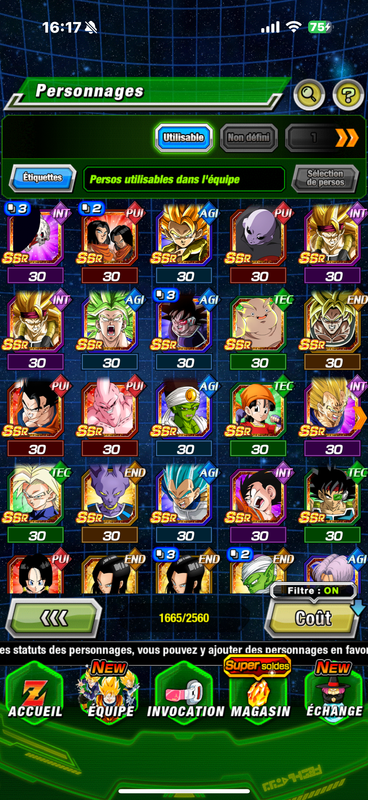
Task: Tap the orange double arrow button
Action: point(347,137)
